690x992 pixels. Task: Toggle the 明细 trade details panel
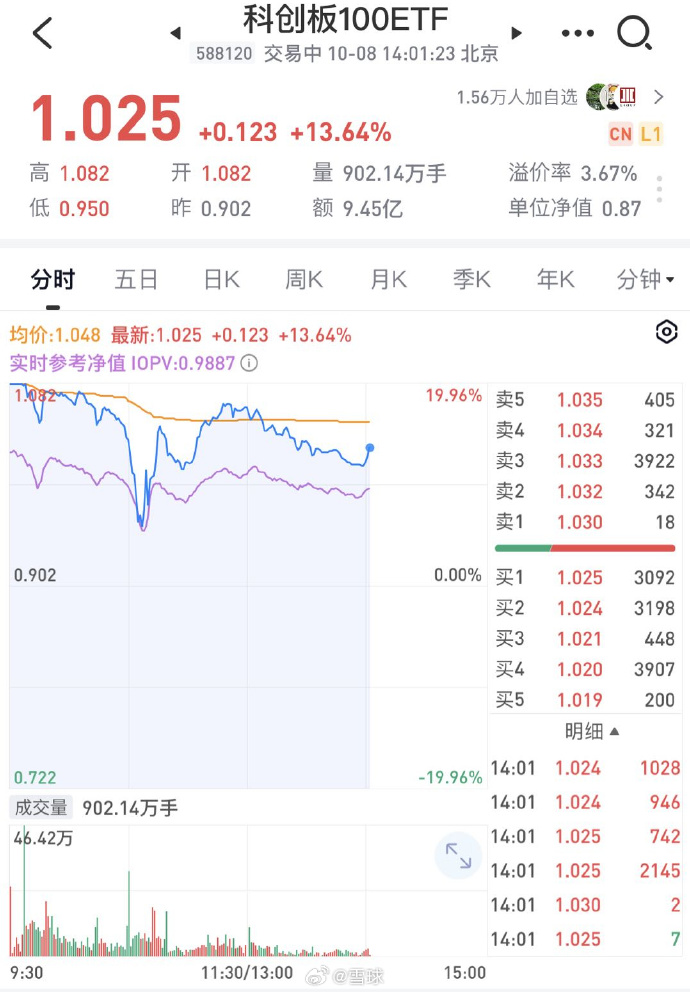pos(592,732)
